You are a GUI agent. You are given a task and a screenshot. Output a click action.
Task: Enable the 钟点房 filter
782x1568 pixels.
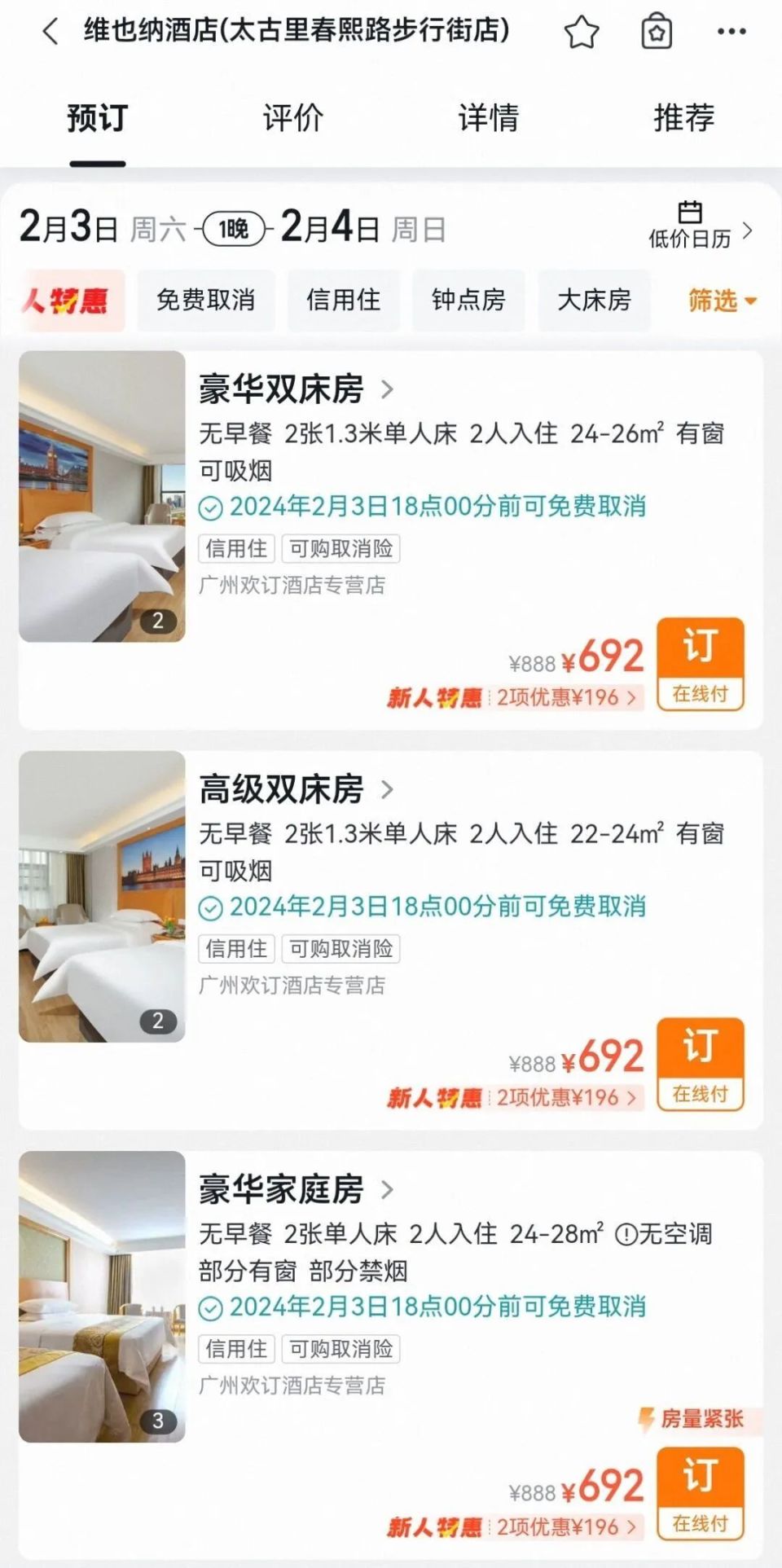[x=469, y=301]
